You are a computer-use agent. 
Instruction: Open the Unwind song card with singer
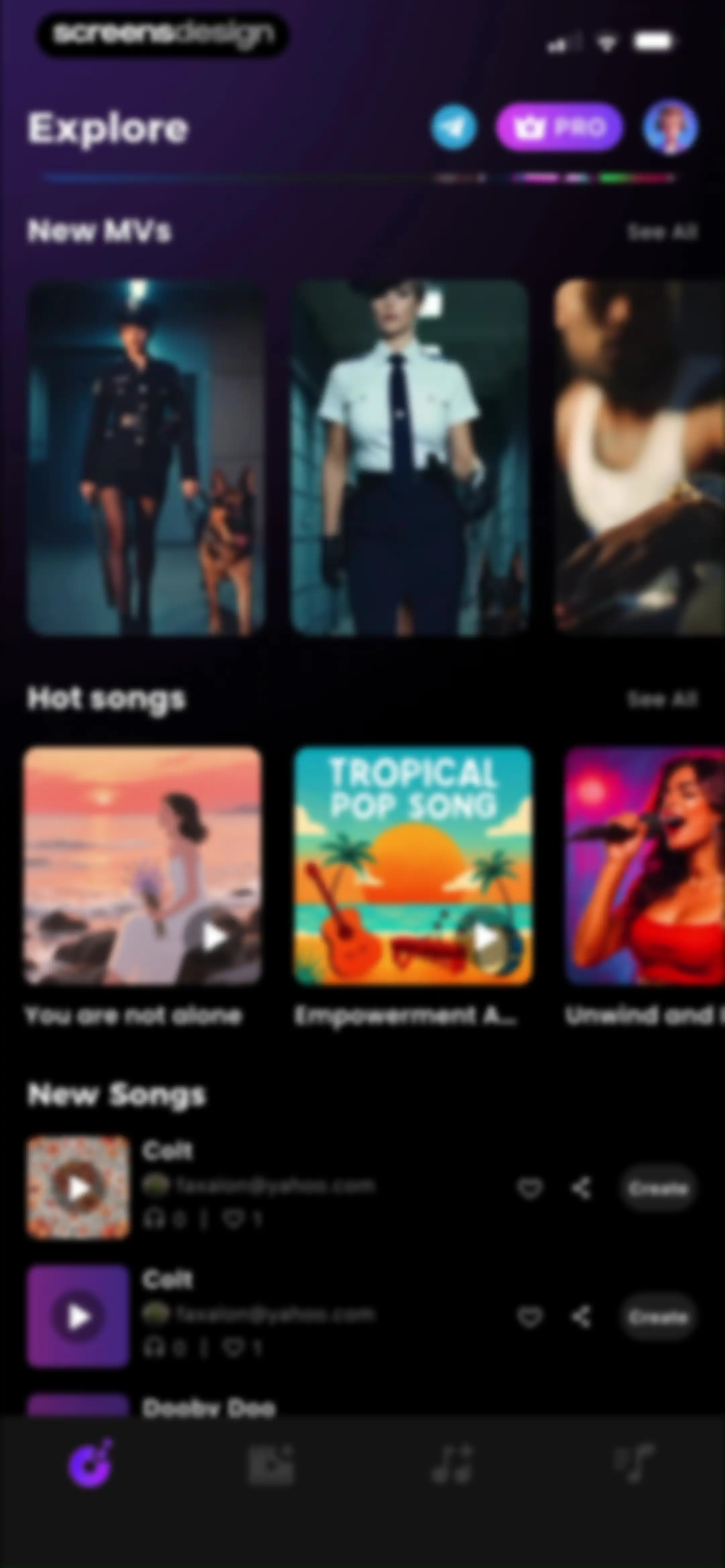point(645,866)
